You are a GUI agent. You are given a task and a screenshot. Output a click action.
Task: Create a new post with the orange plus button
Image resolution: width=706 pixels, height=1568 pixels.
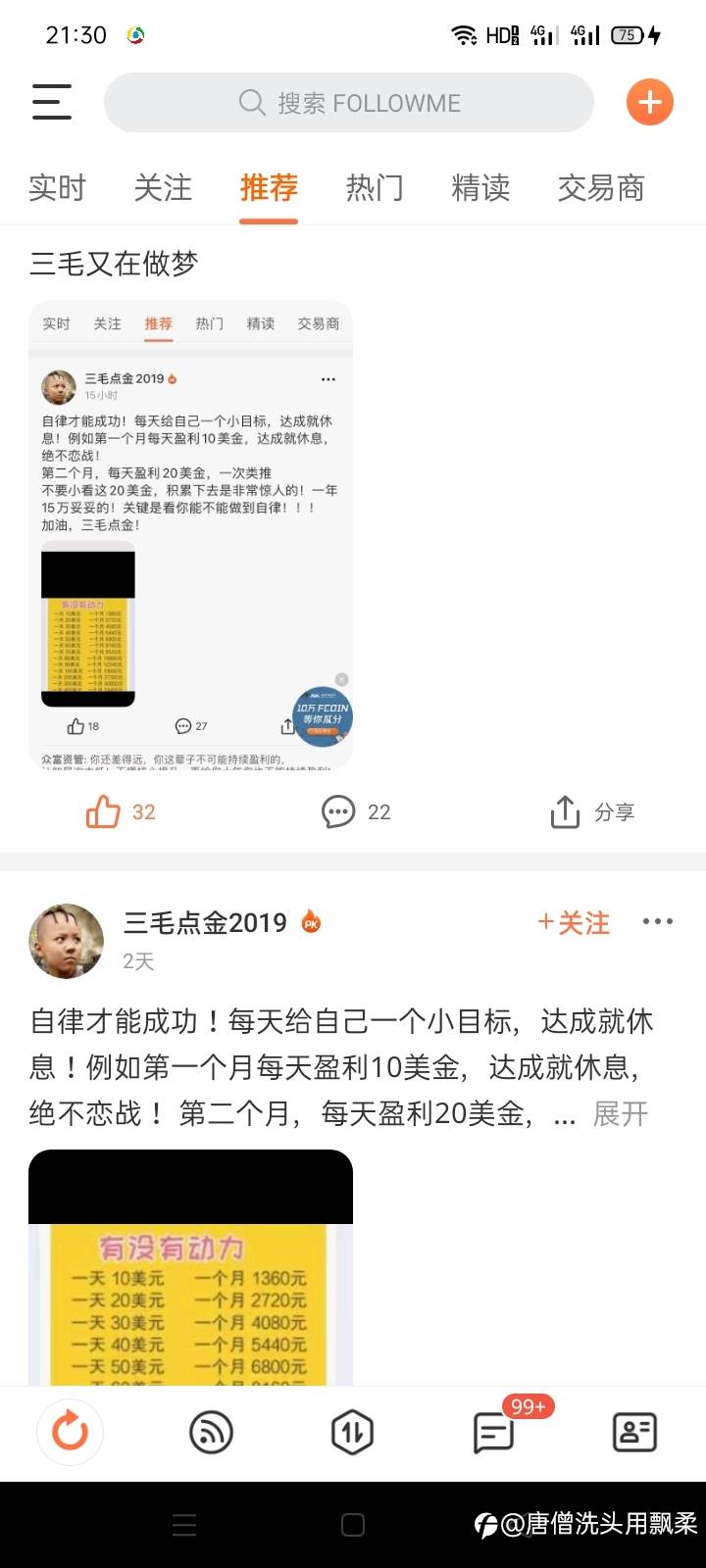tap(649, 102)
